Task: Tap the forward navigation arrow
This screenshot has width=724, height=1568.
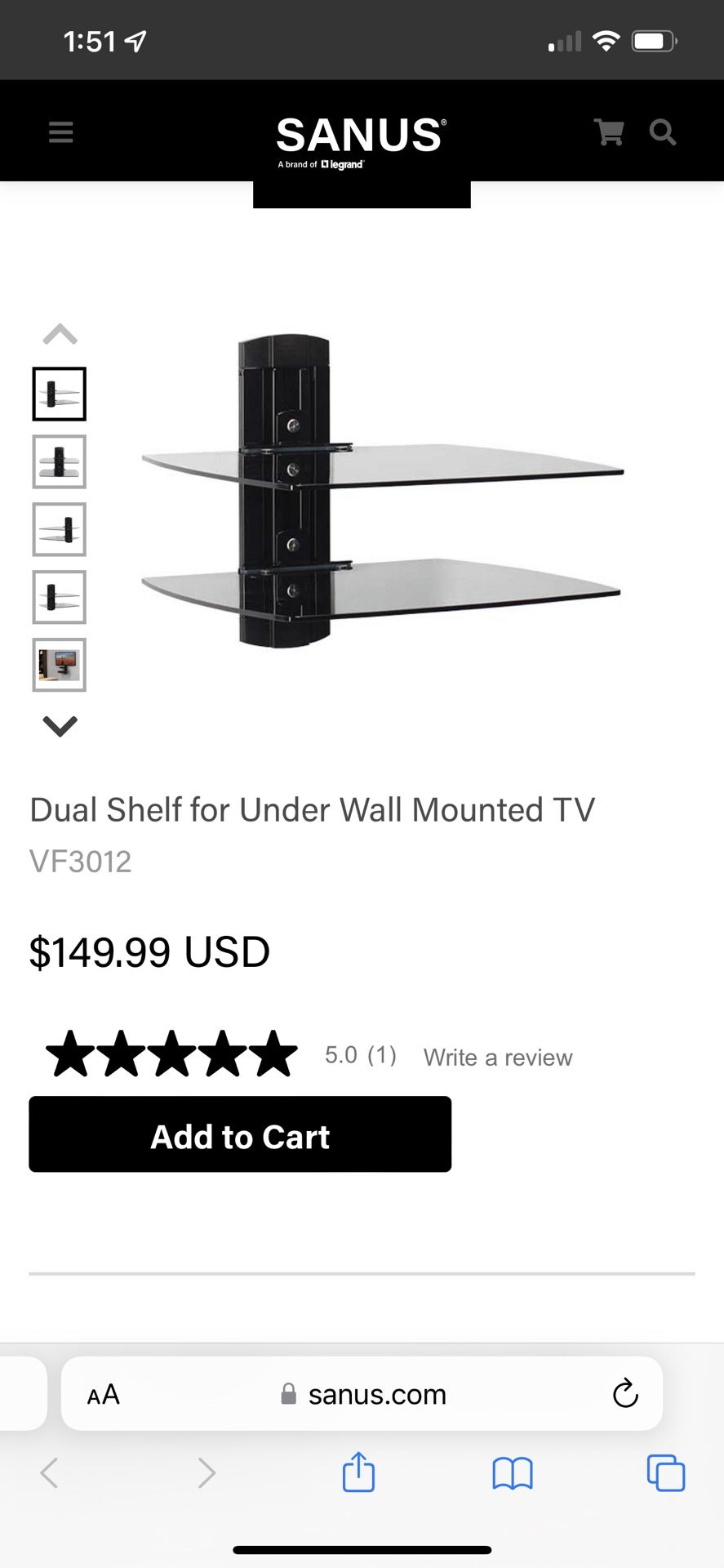Action: 206,1473
